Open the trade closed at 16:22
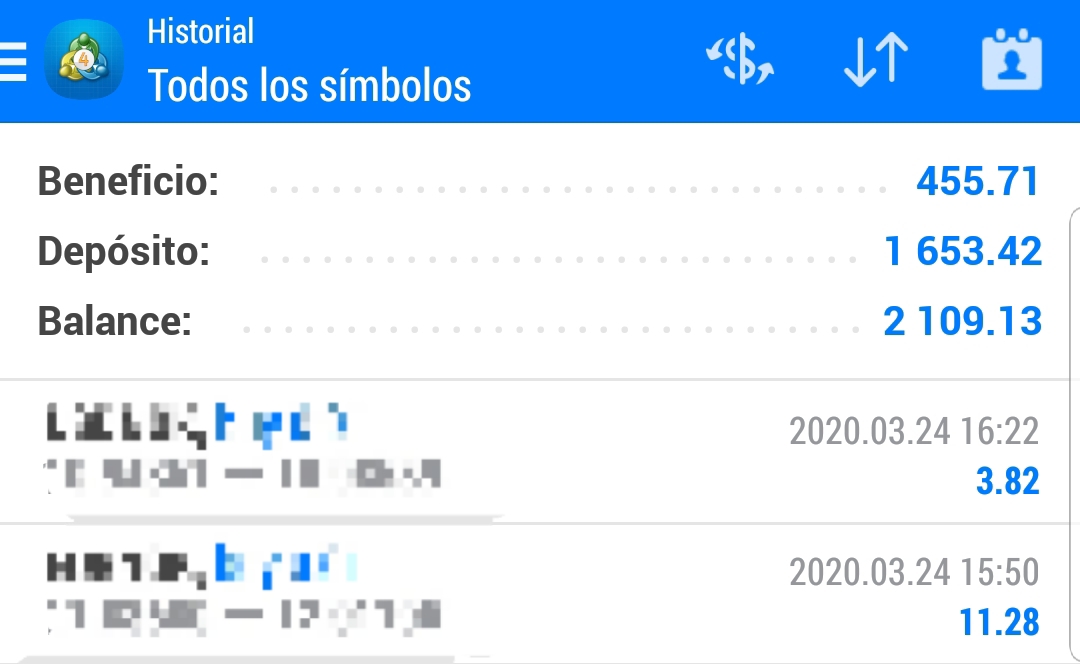This screenshot has height=664, width=1080. click(x=540, y=452)
